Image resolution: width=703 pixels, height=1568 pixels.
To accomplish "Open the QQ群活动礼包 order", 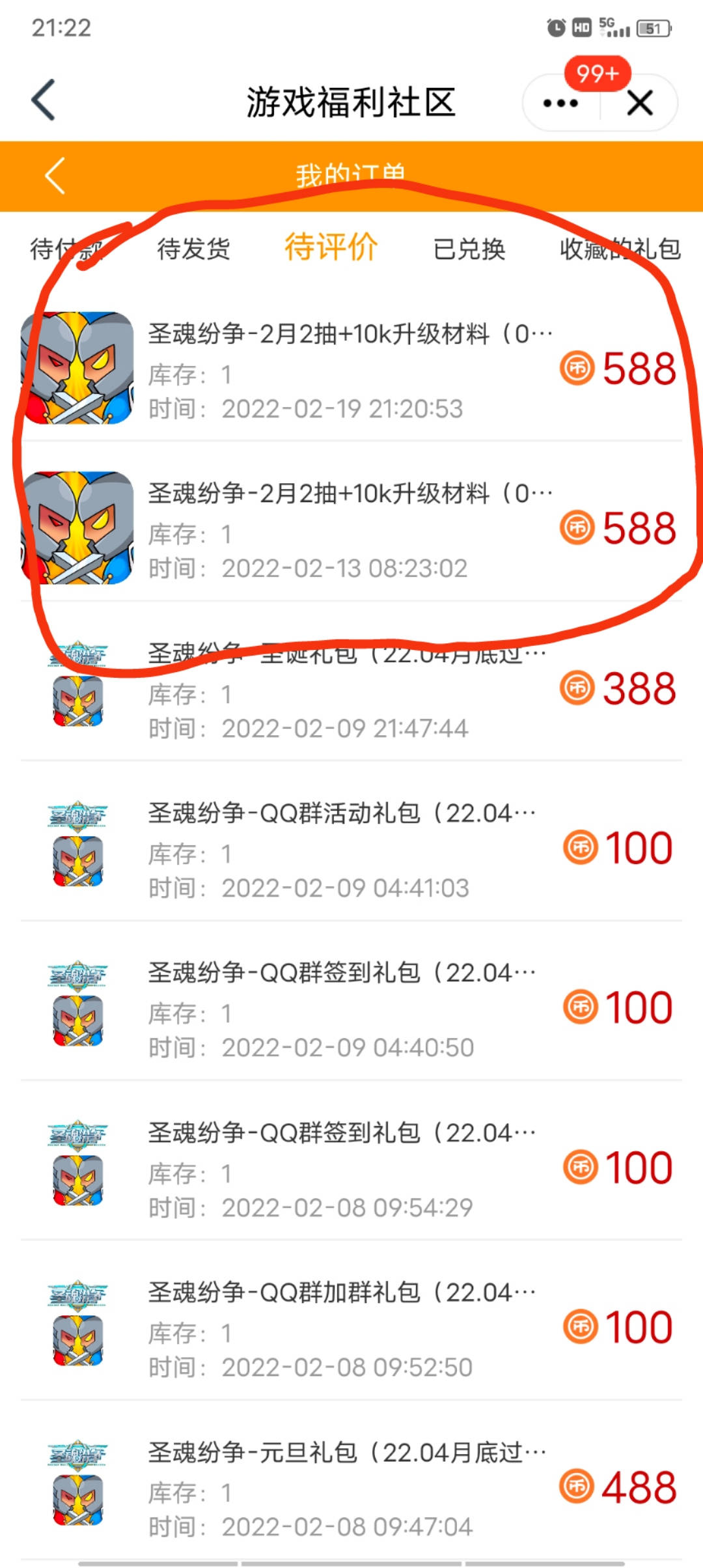I will pyautogui.click(x=351, y=848).
